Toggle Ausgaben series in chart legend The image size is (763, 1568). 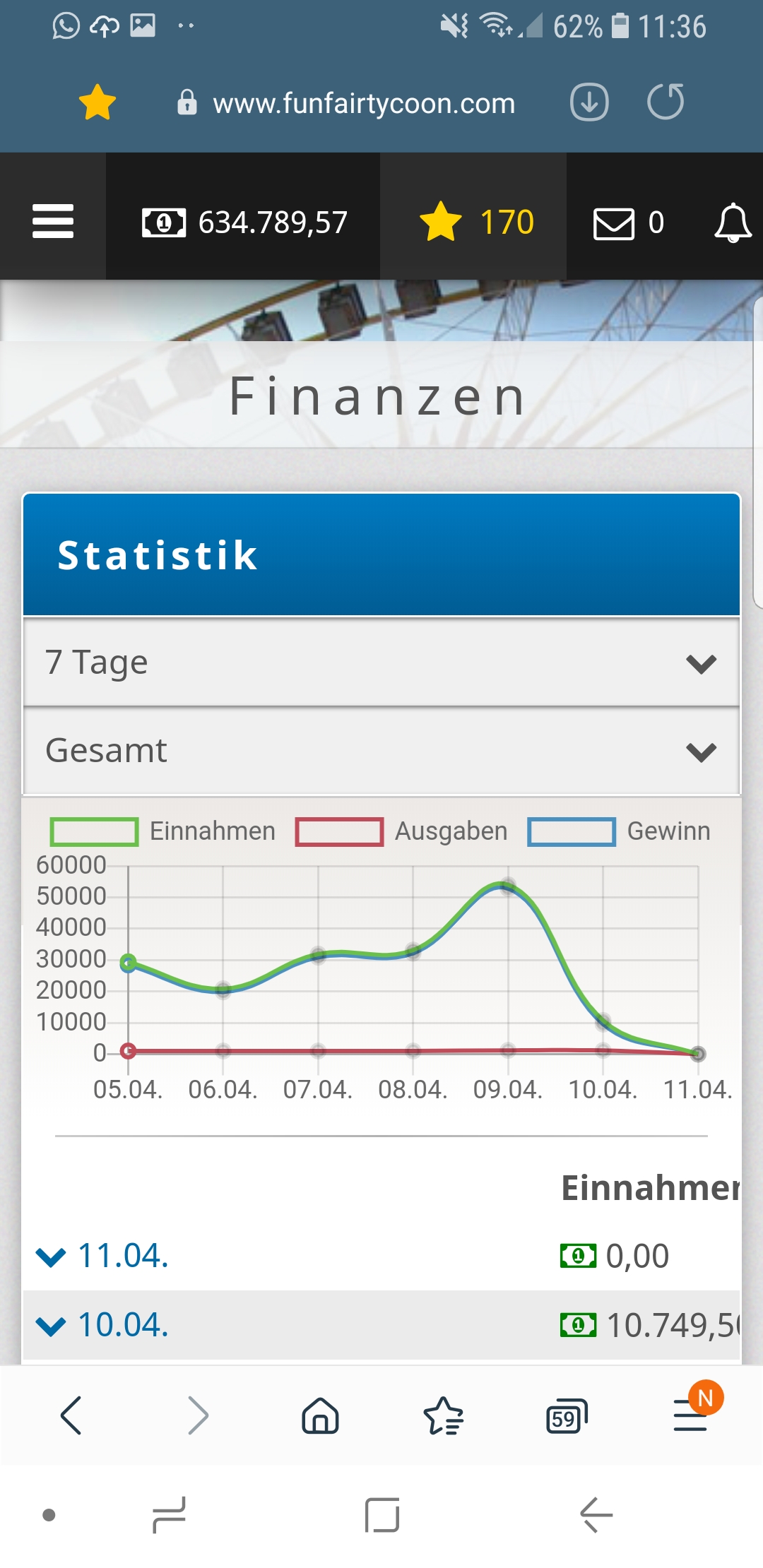[402, 831]
